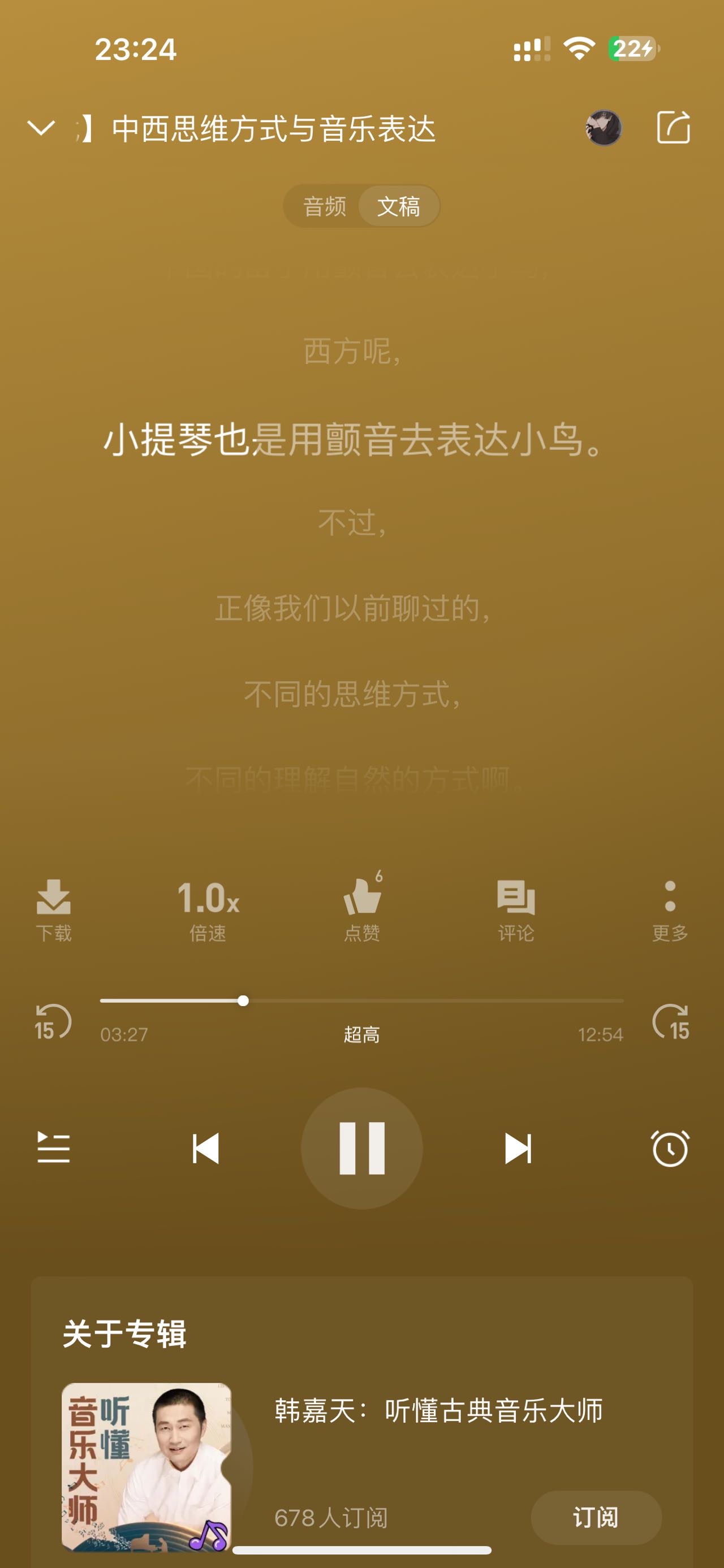Collapse the player with the down chevron
Screen dimensions: 724x1568
click(x=40, y=128)
